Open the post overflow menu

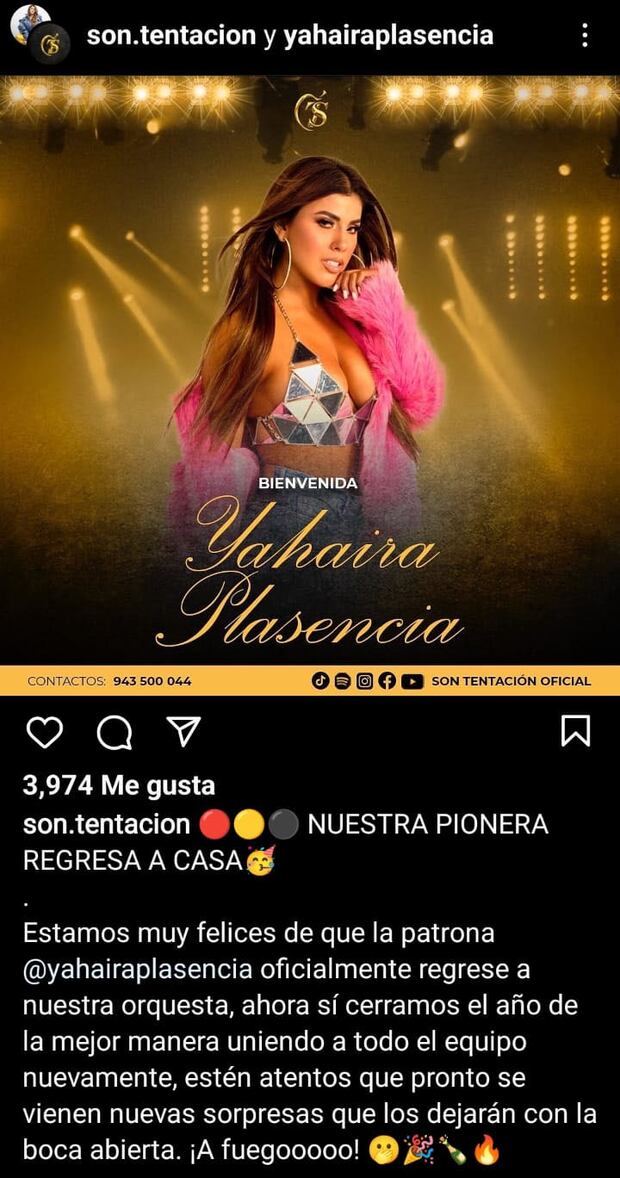coord(585,37)
